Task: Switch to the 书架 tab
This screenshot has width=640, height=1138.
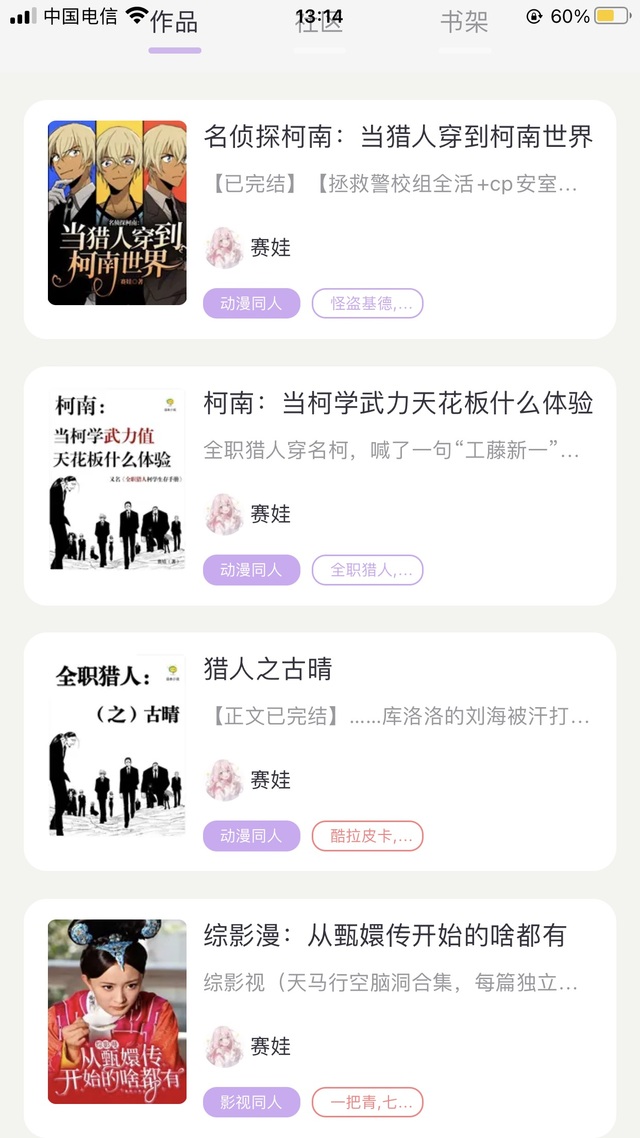Action: (x=465, y=24)
